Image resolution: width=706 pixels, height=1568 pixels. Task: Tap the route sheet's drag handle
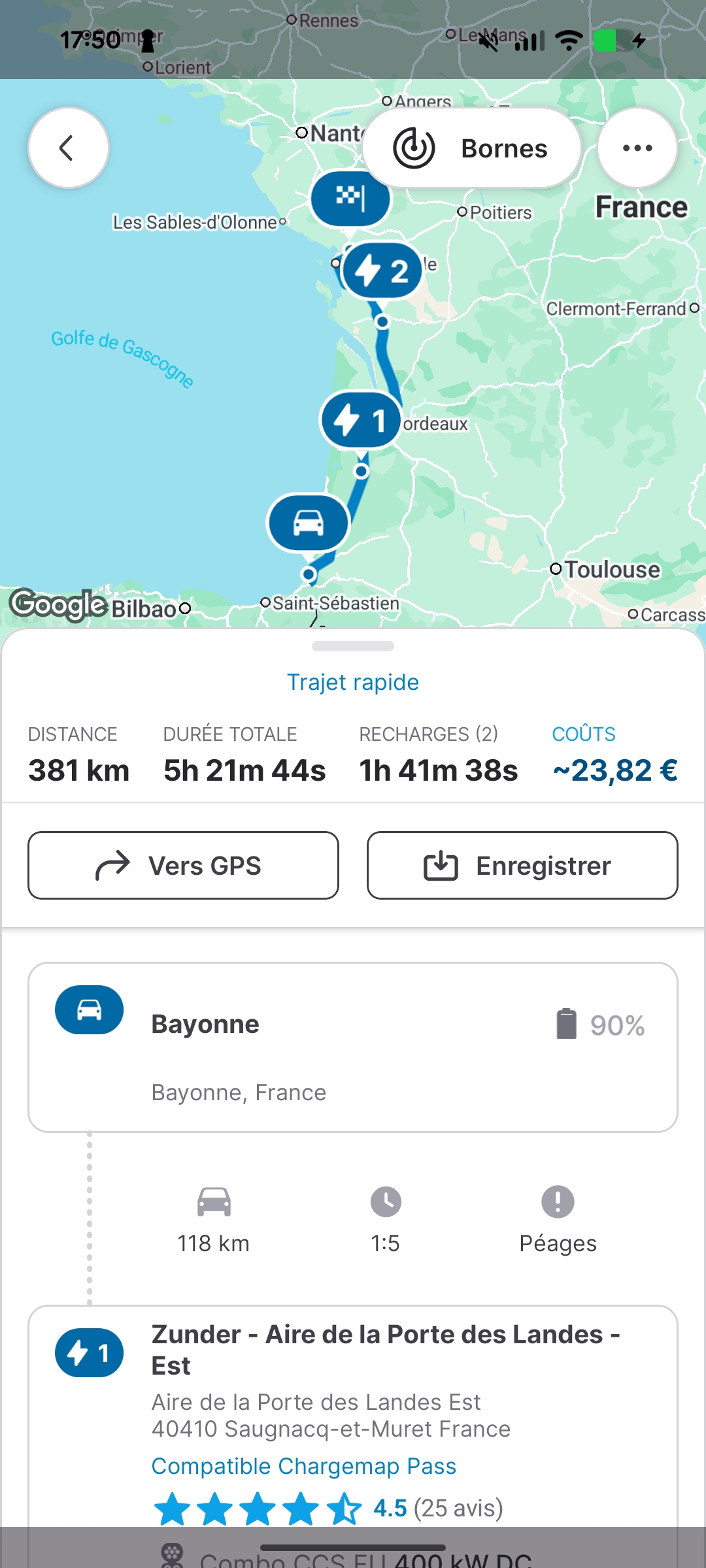coord(353,646)
